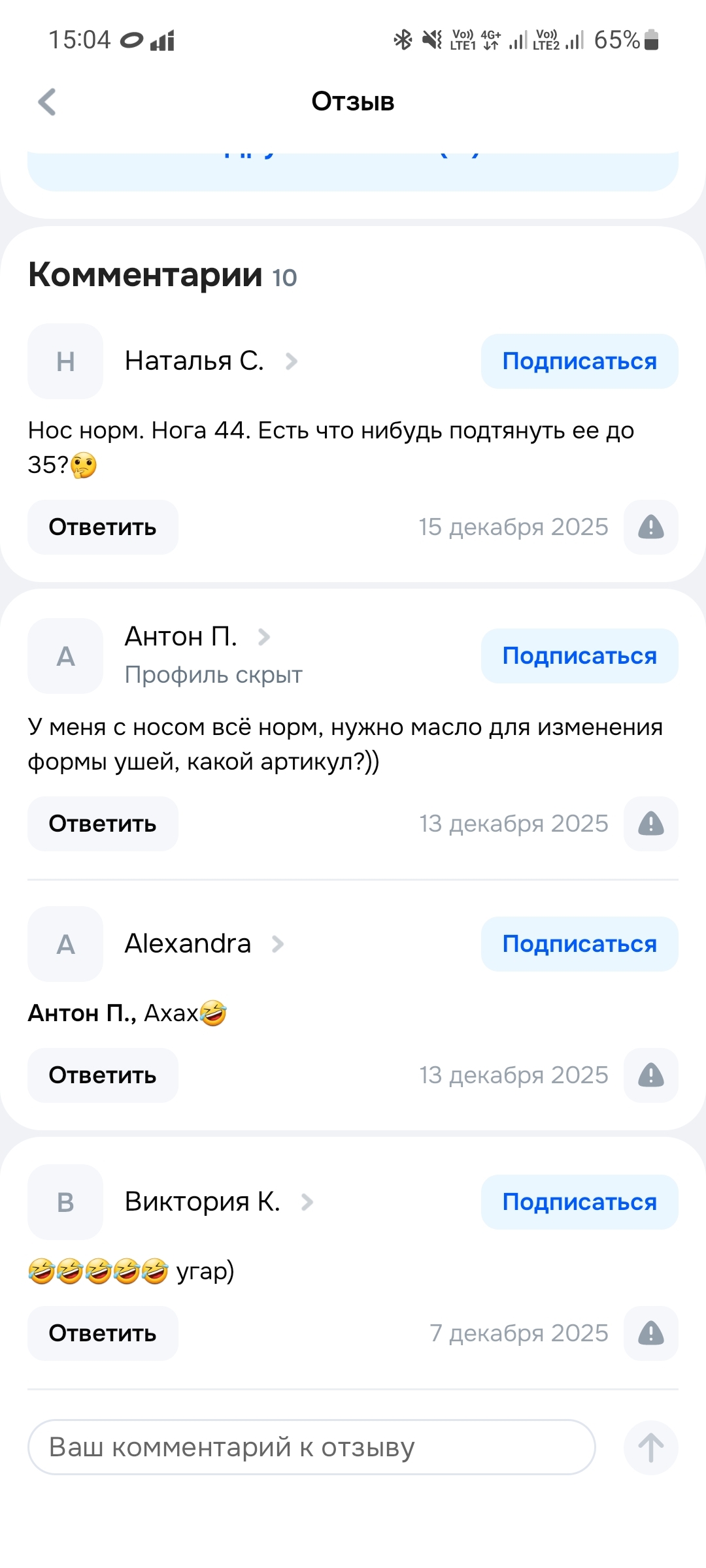Viewport: 706px width, 1568px height.
Task: Open Виктория К. profile
Action: [203, 1202]
